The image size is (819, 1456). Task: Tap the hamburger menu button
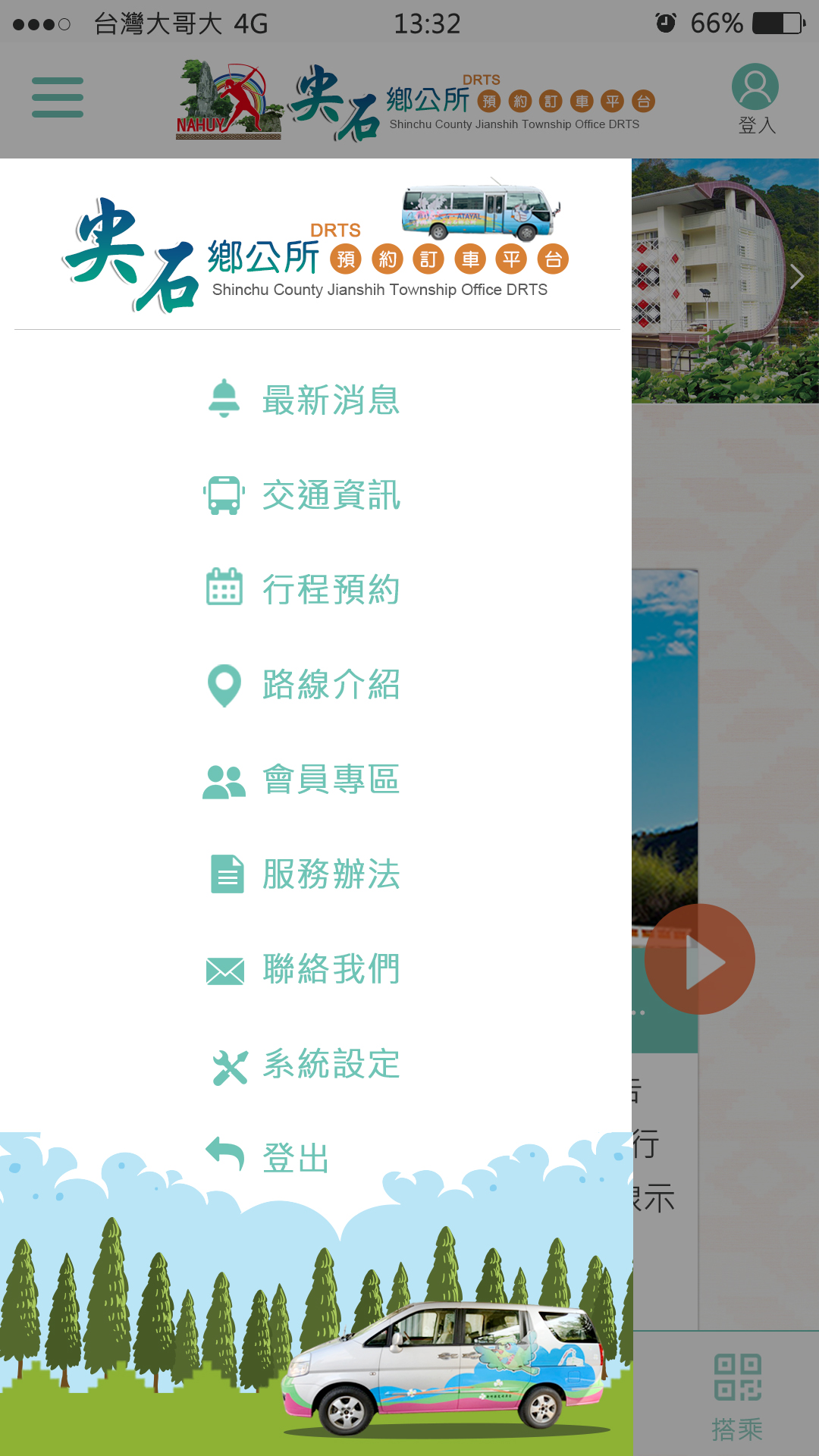click(58, 98)
